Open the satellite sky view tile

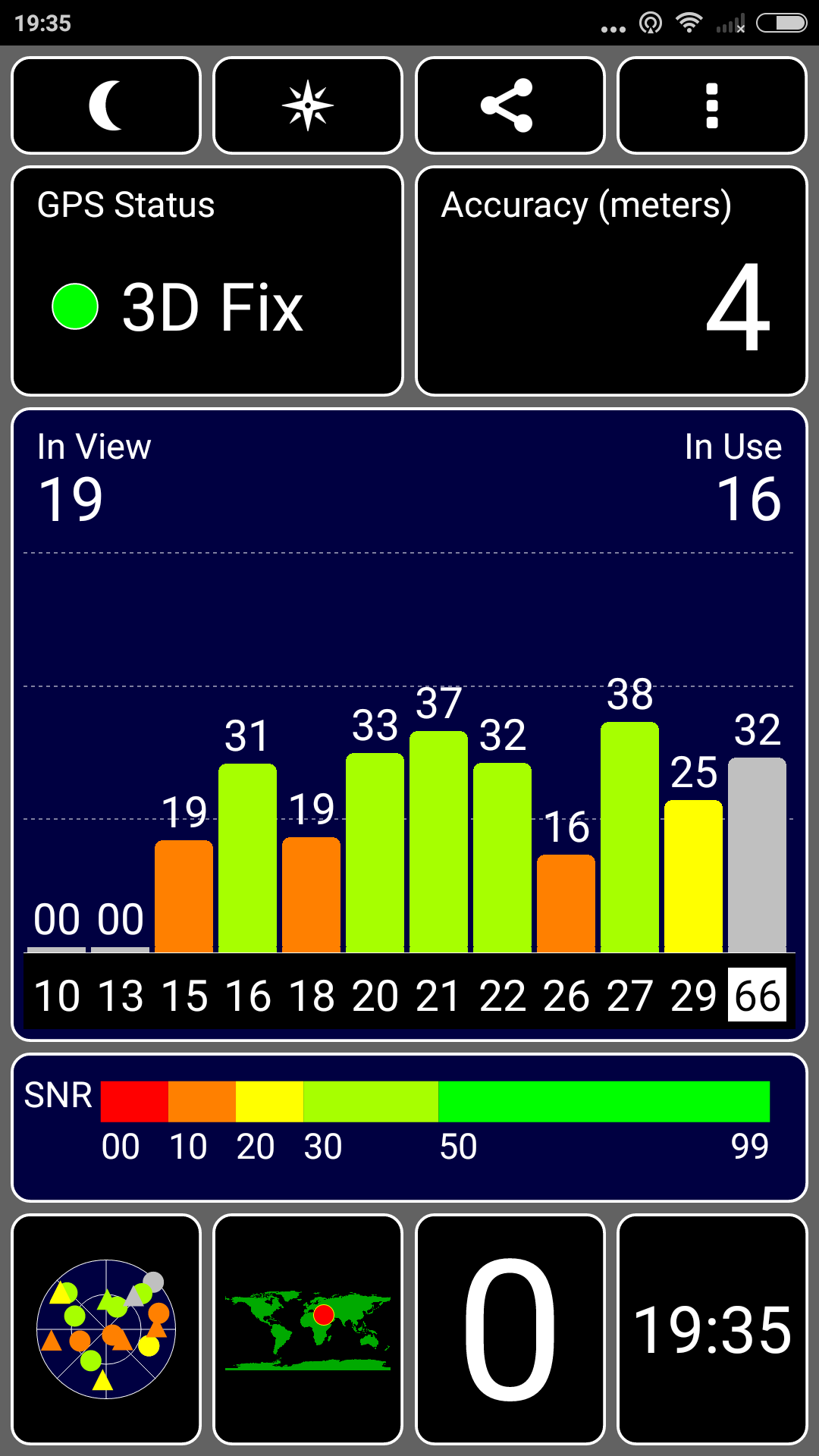point(106,1329)
